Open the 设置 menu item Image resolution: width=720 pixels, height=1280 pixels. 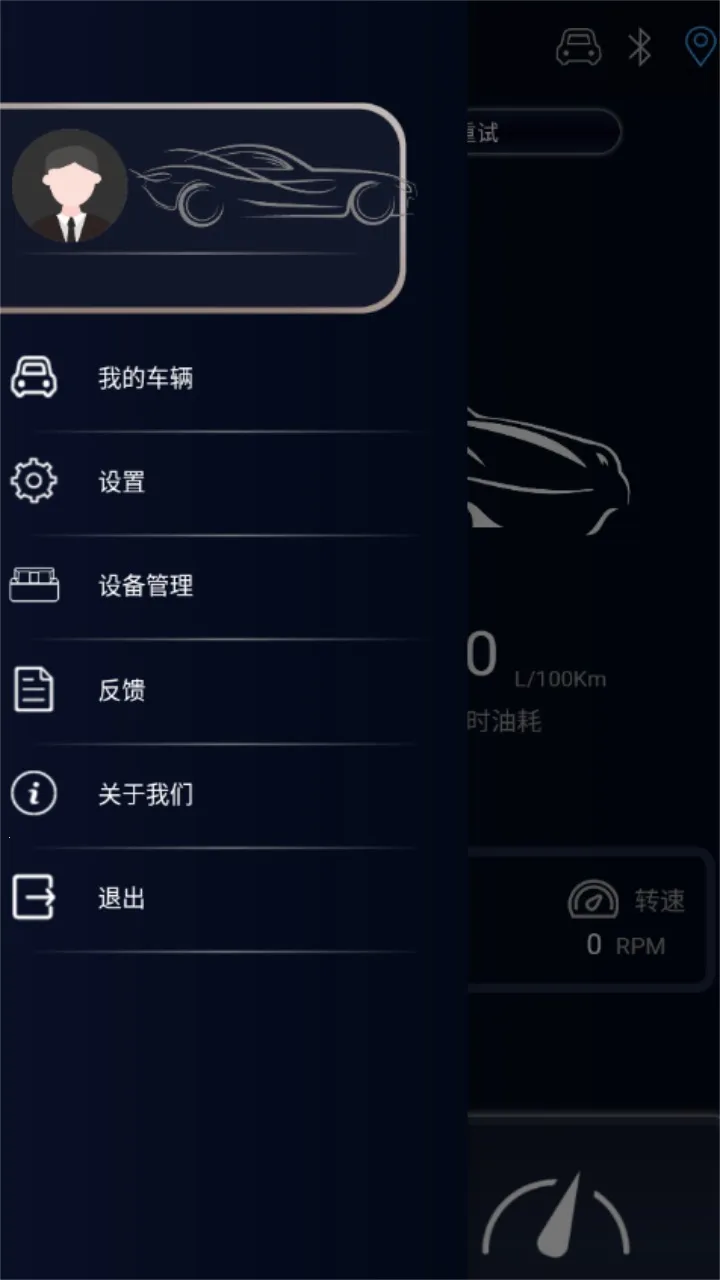[120, 481]
